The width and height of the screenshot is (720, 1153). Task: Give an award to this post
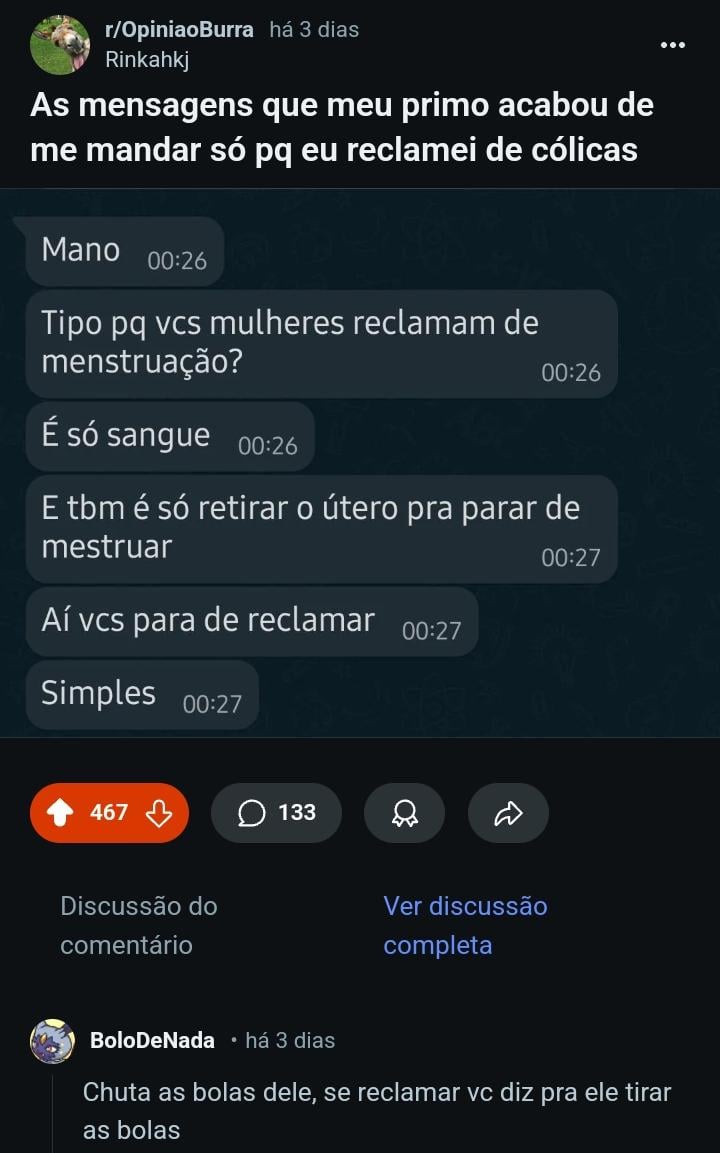pos(404,813)
